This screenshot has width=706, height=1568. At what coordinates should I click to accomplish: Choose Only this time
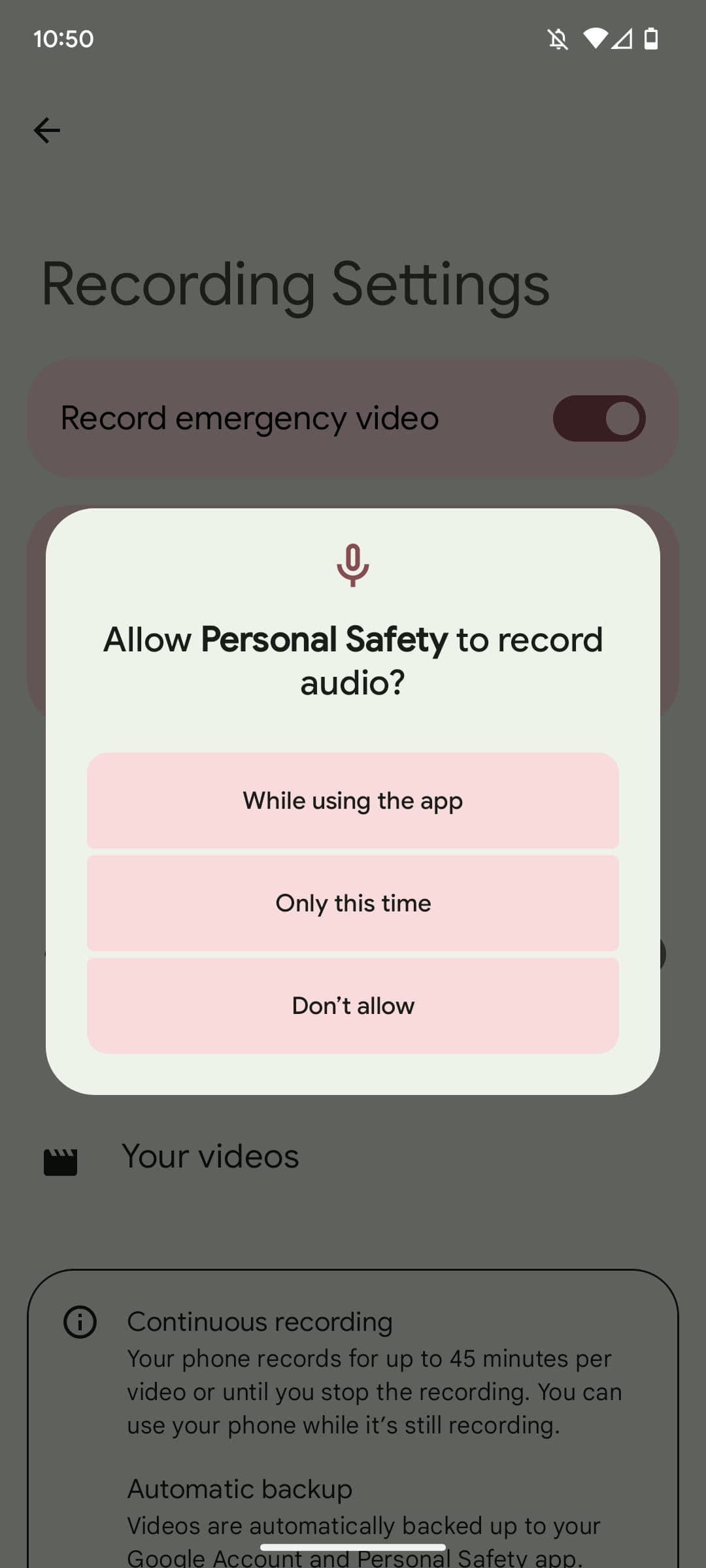(x=353, y=903)
